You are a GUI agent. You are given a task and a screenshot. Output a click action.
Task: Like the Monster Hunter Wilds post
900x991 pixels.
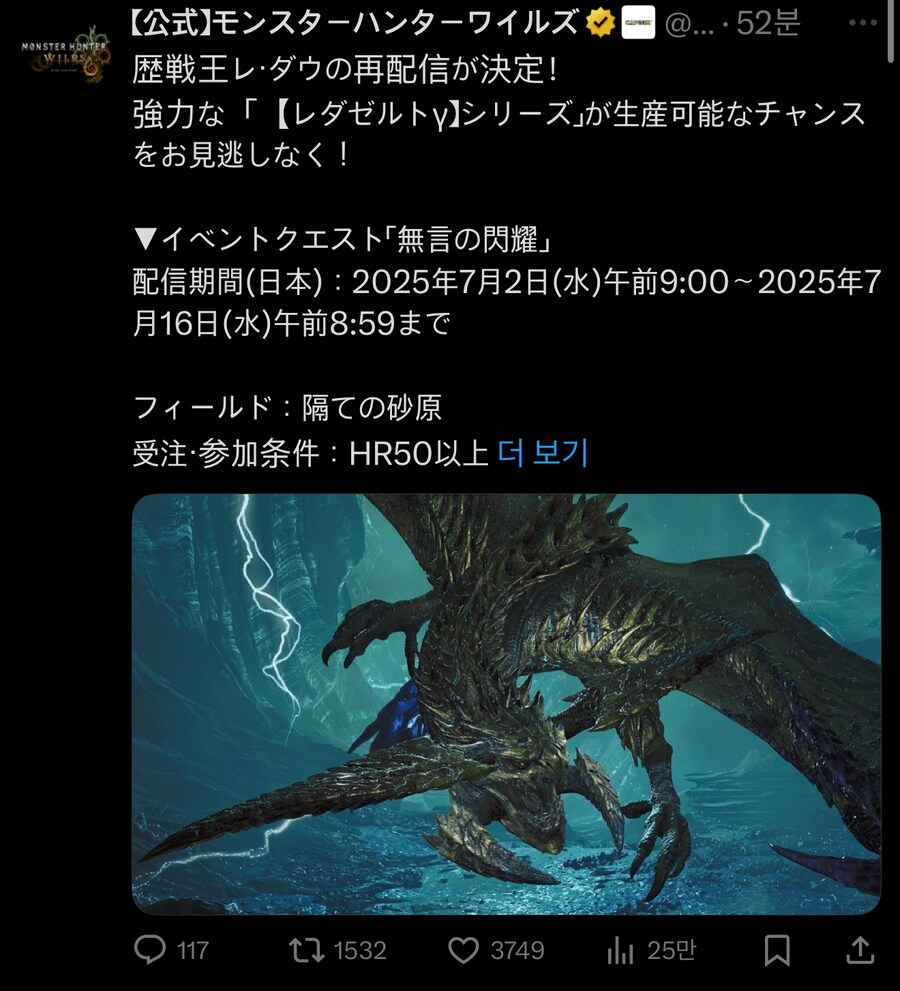tap(463, 949)
